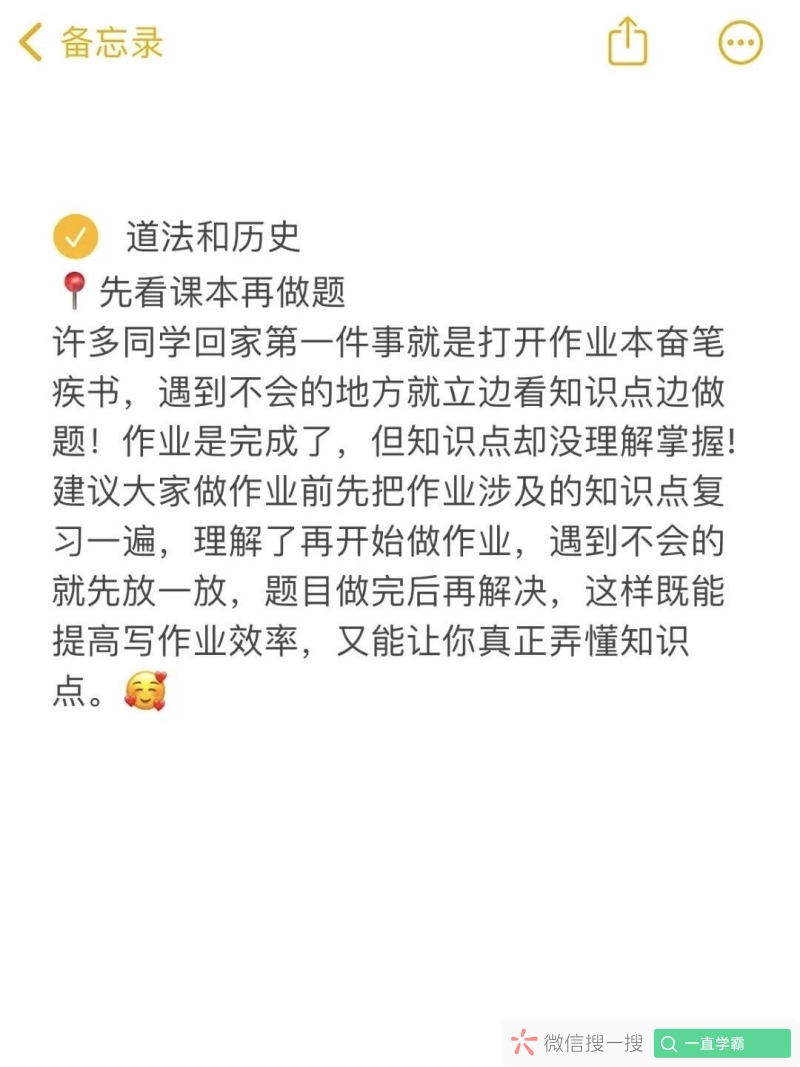Uncheck the 道法和历史 checklist item
The width and height of the screenshot is (800, 1067).
coord(76,237)
